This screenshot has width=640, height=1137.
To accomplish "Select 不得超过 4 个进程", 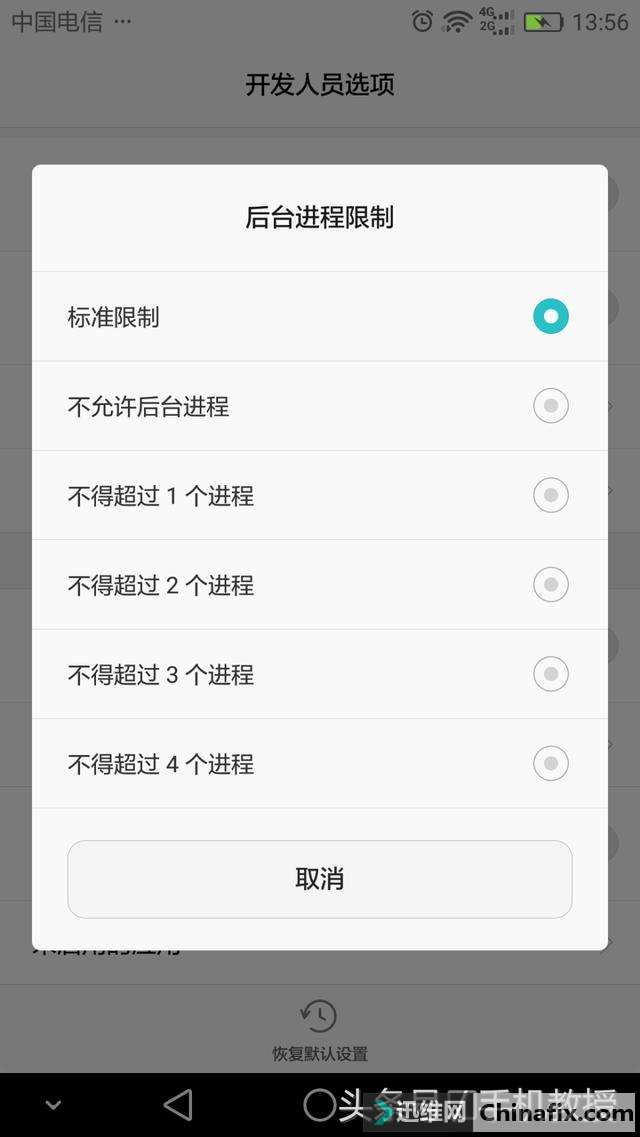I will (319, 763).
